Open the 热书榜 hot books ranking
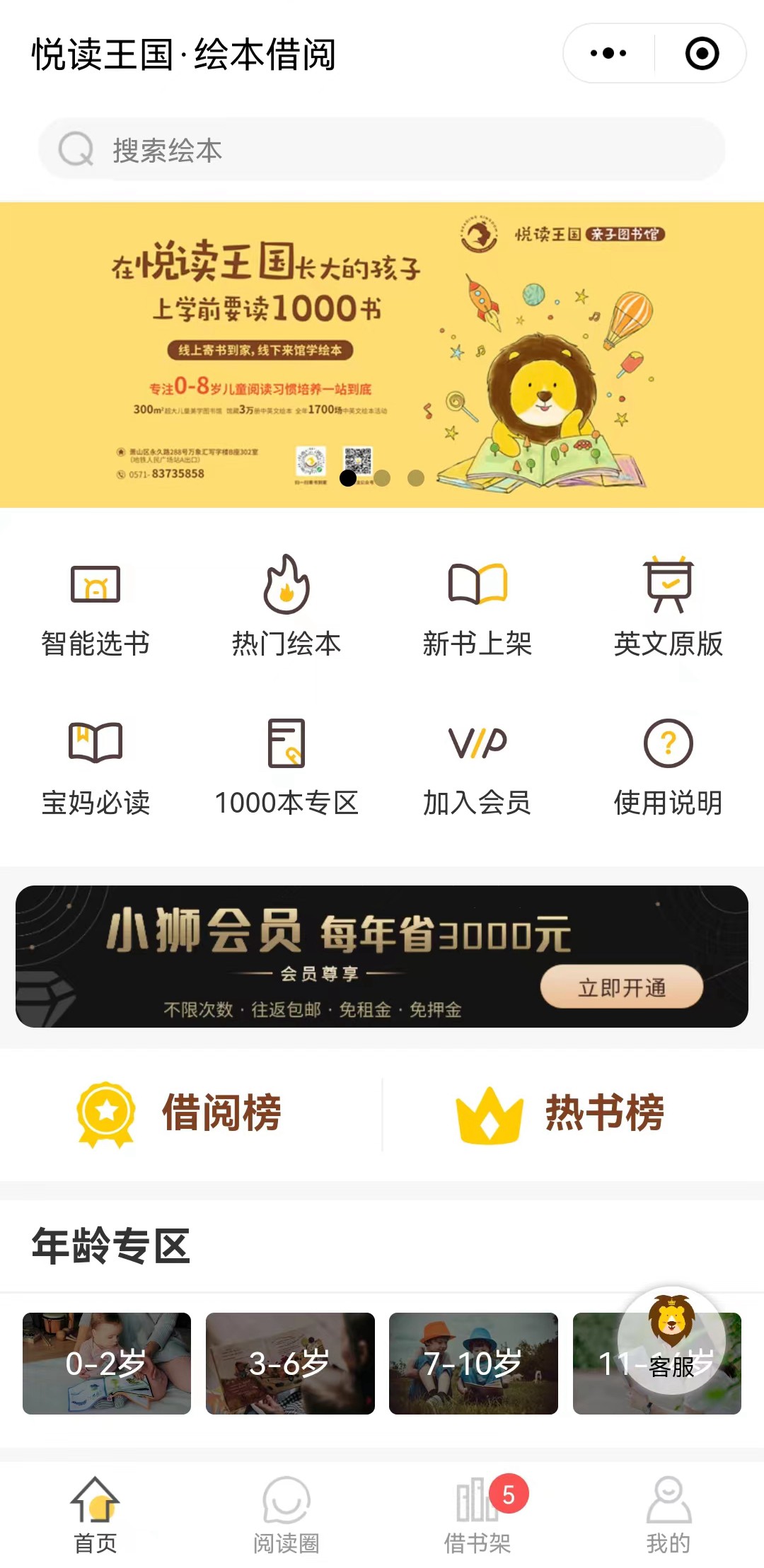Viewport: 764px width, 1568px height. pyautogui.click(x=560, y=1114)
